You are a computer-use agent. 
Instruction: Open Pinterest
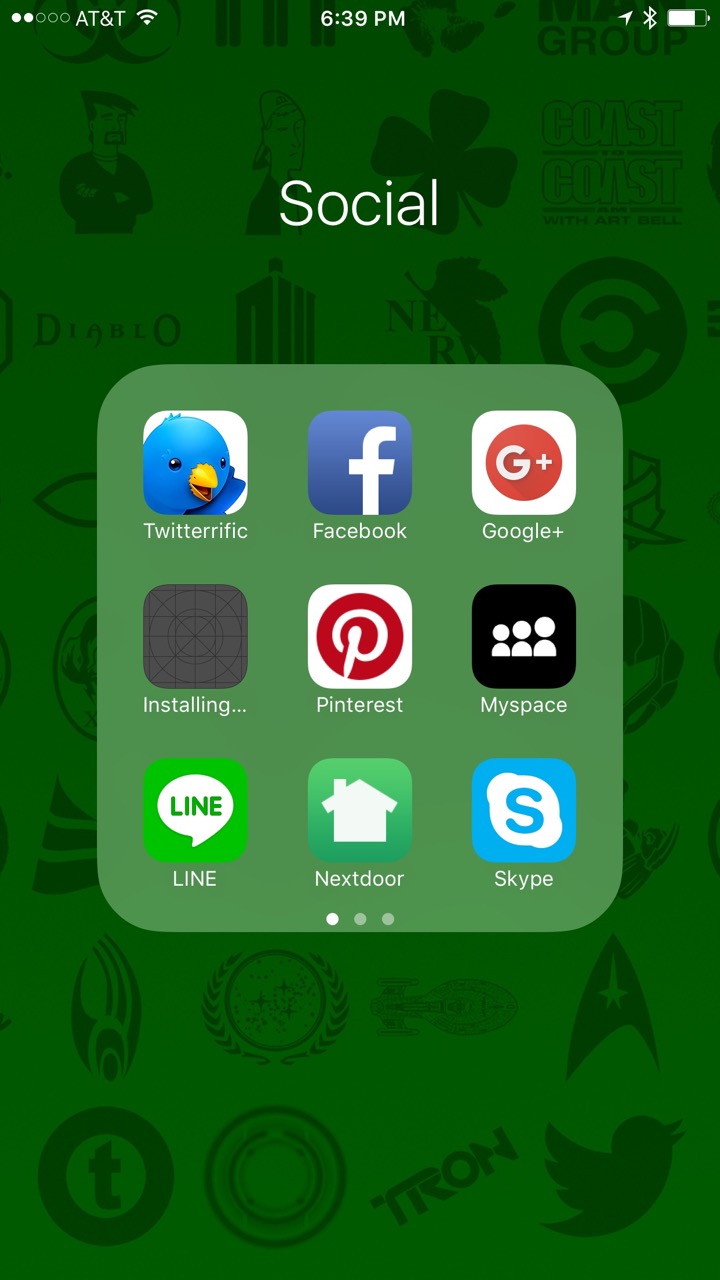360,637
